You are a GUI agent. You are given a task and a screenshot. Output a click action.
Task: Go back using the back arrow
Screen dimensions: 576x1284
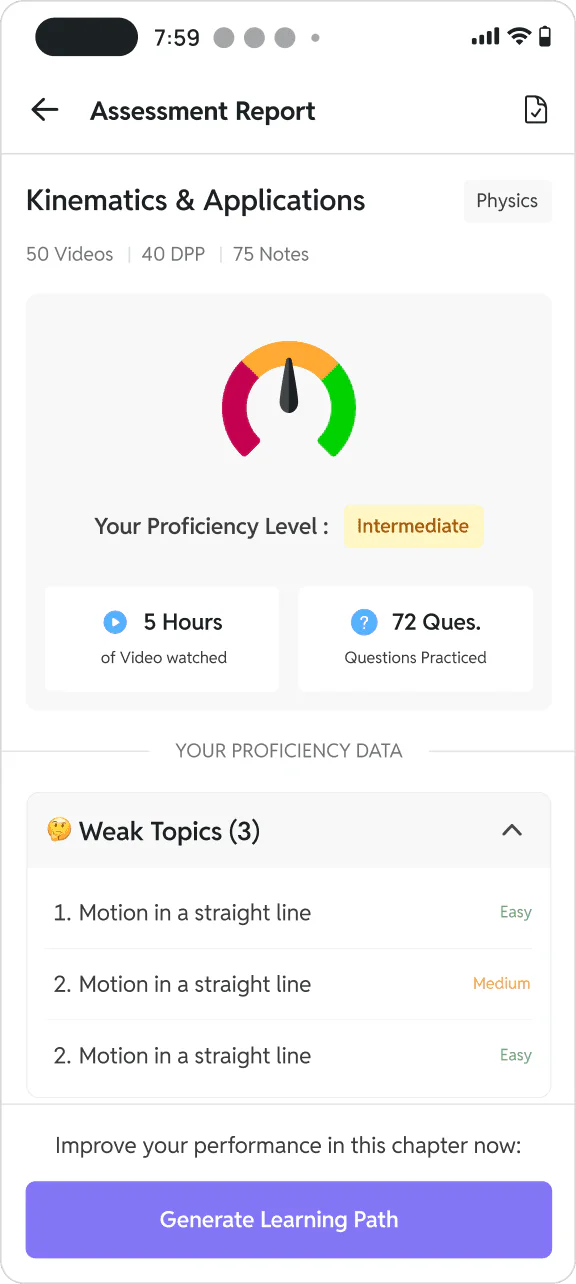pyautogui.click(x=45, y=110)
